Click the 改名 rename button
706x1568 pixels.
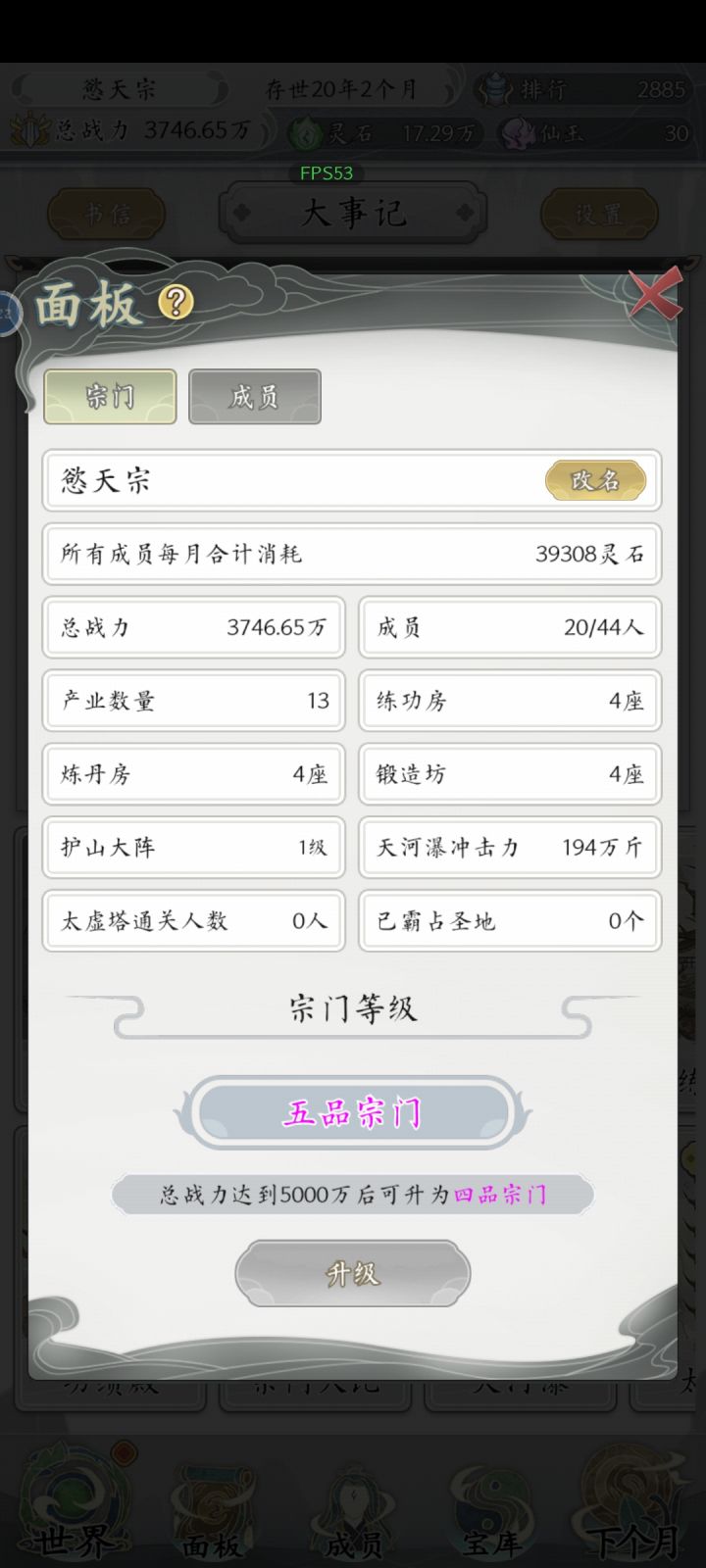click(x=594, y=480)
